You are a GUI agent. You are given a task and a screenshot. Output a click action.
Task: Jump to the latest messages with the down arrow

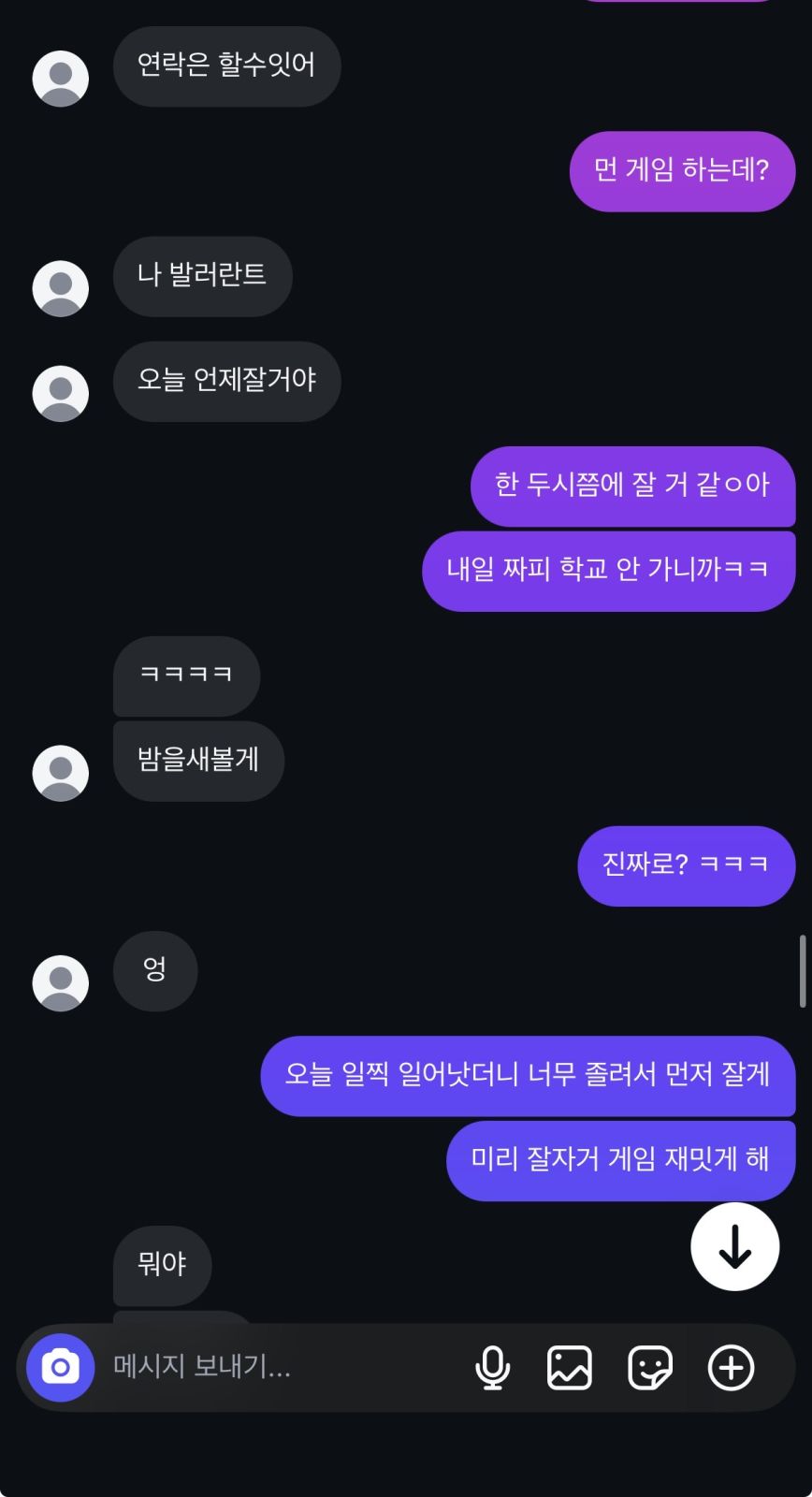(x=735, y=1247)
